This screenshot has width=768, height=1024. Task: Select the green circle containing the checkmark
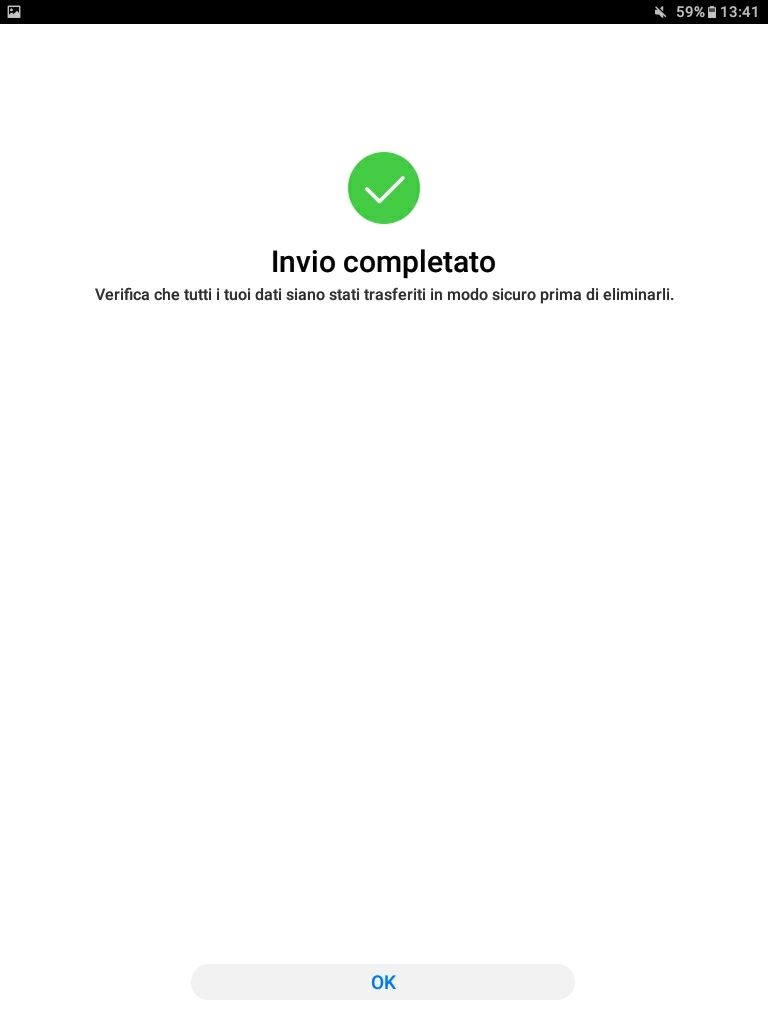tap(384, 187)
